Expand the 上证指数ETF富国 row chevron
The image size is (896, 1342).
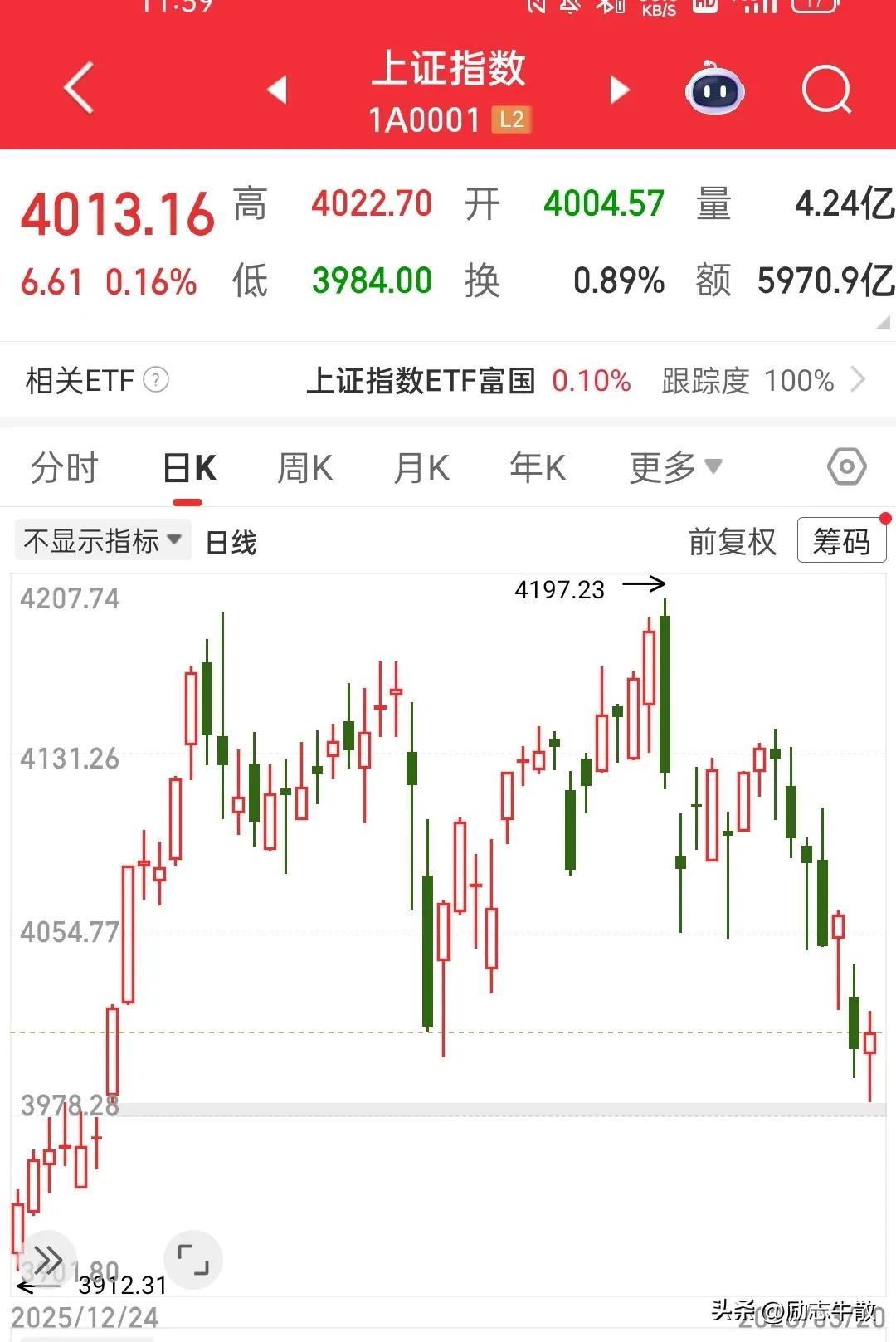point(859,381)
